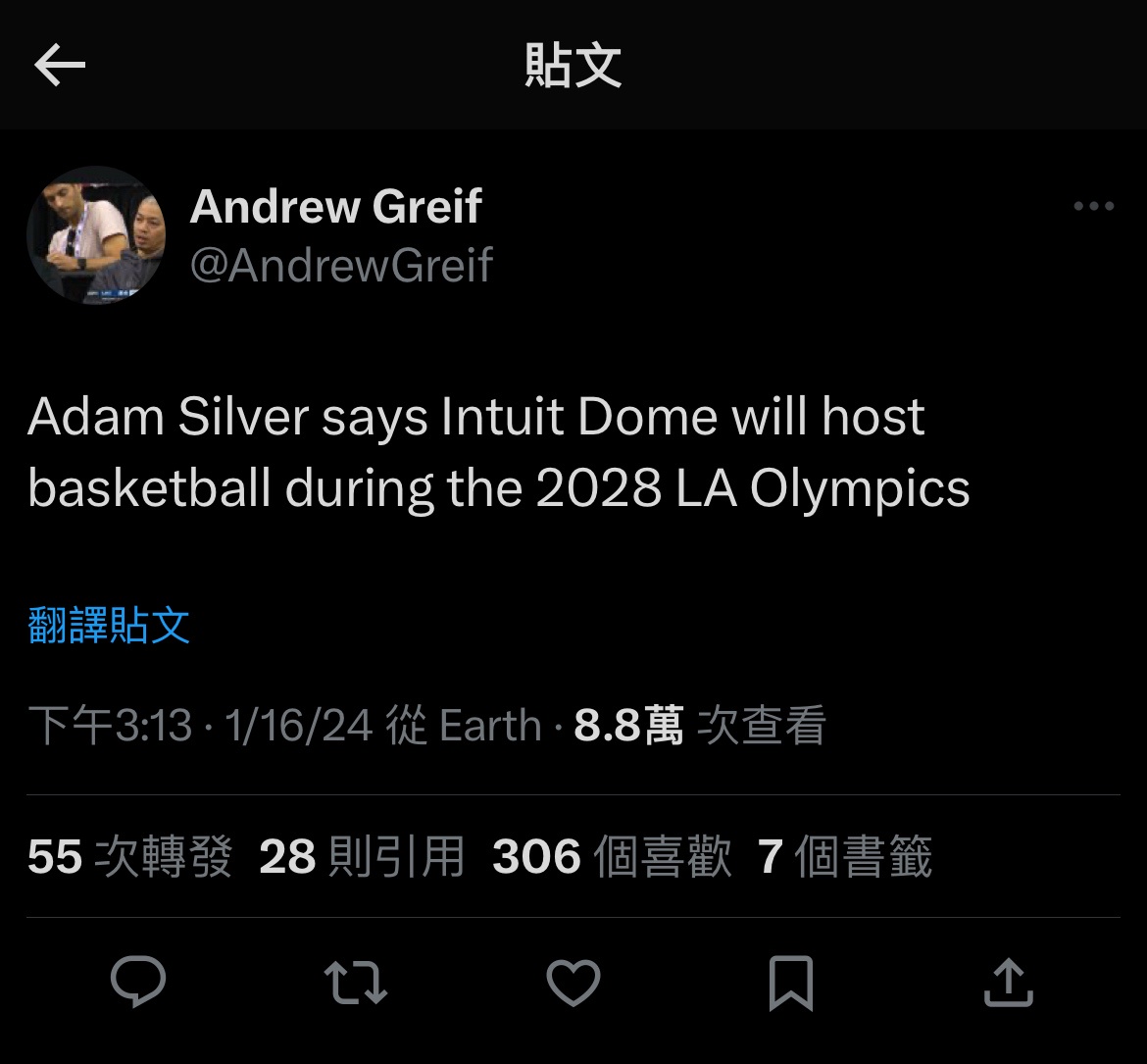Tap the 翻譯貼文 translate link
Viewport: 1147px width, 1064px height.
click(109, 625)
